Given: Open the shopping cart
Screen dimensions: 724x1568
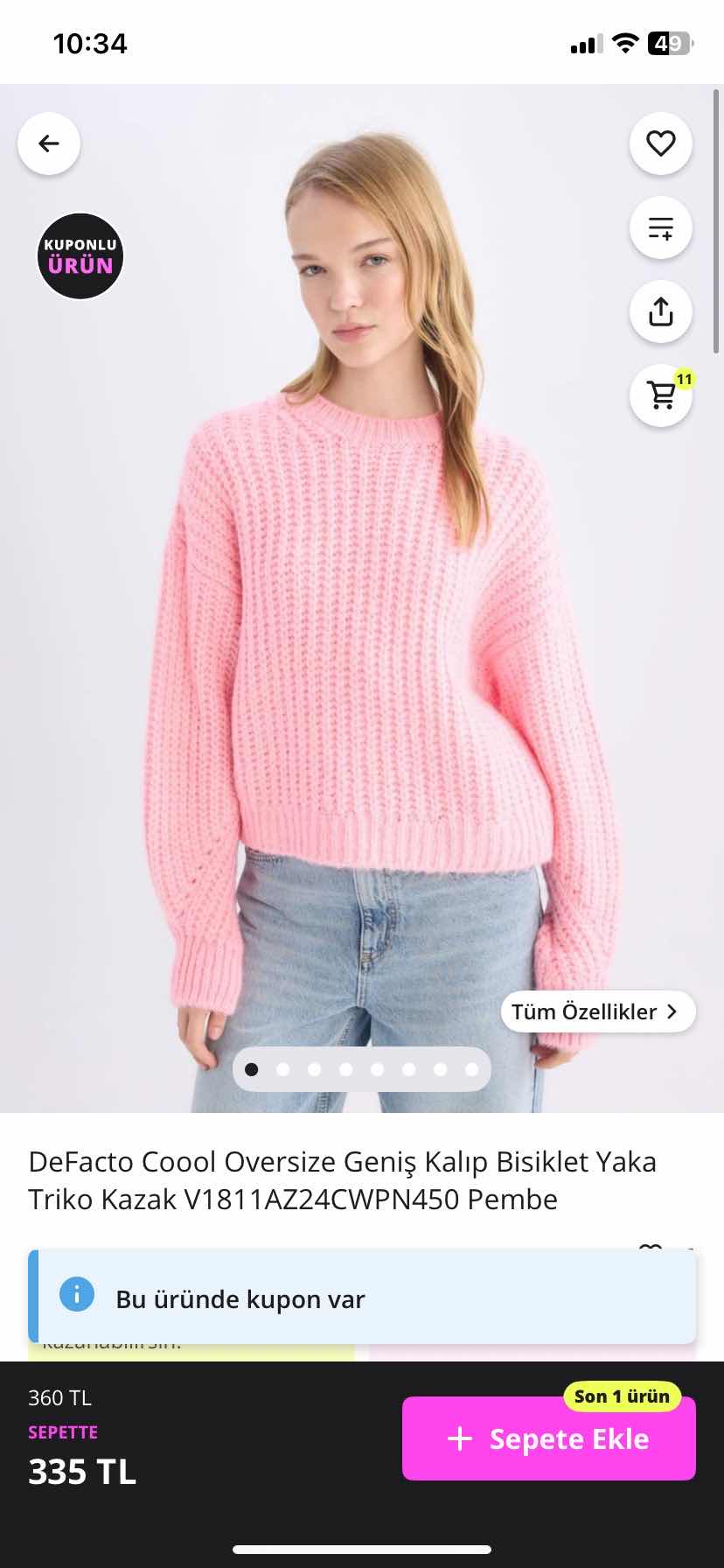Looking at the screenshot, I should point(661,395).
